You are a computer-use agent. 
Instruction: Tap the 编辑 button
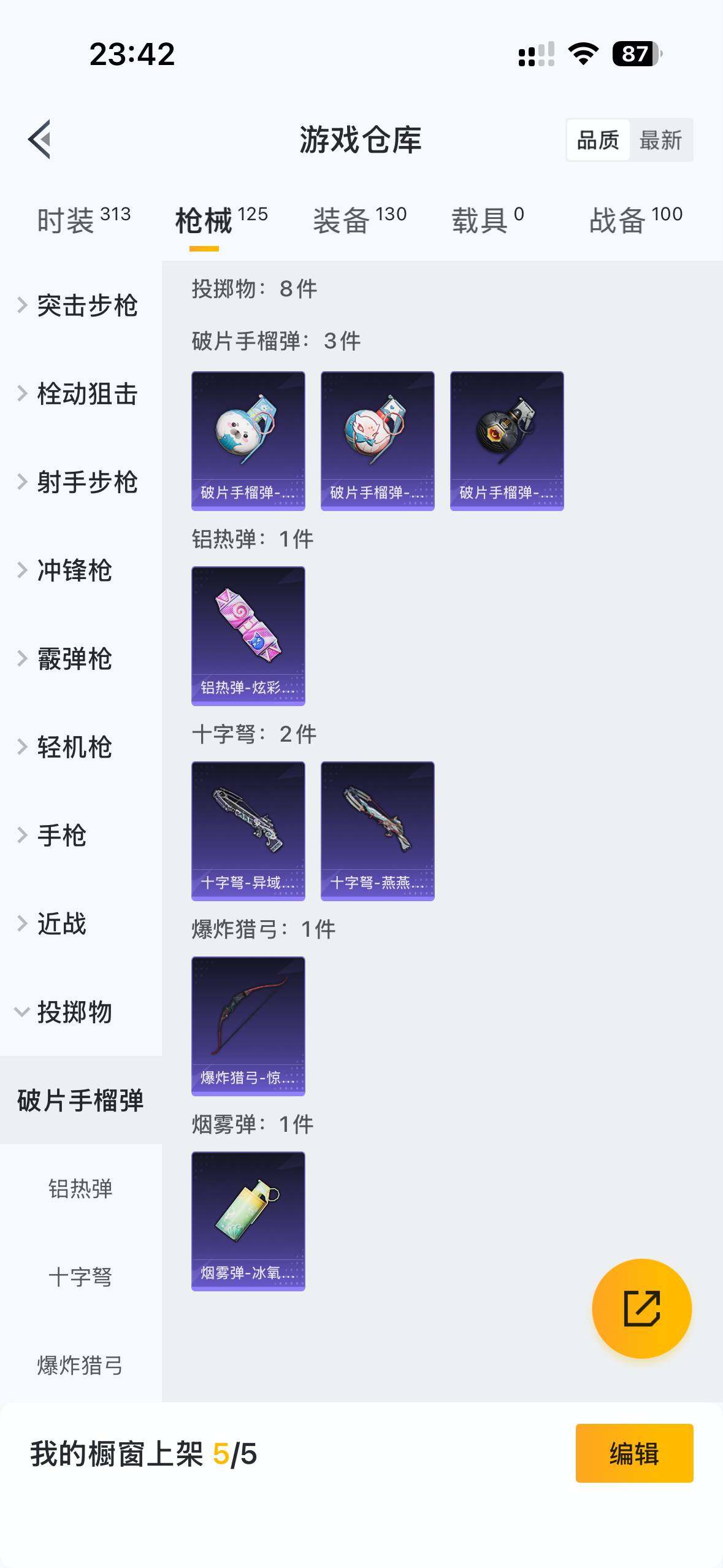point(634,1453)
